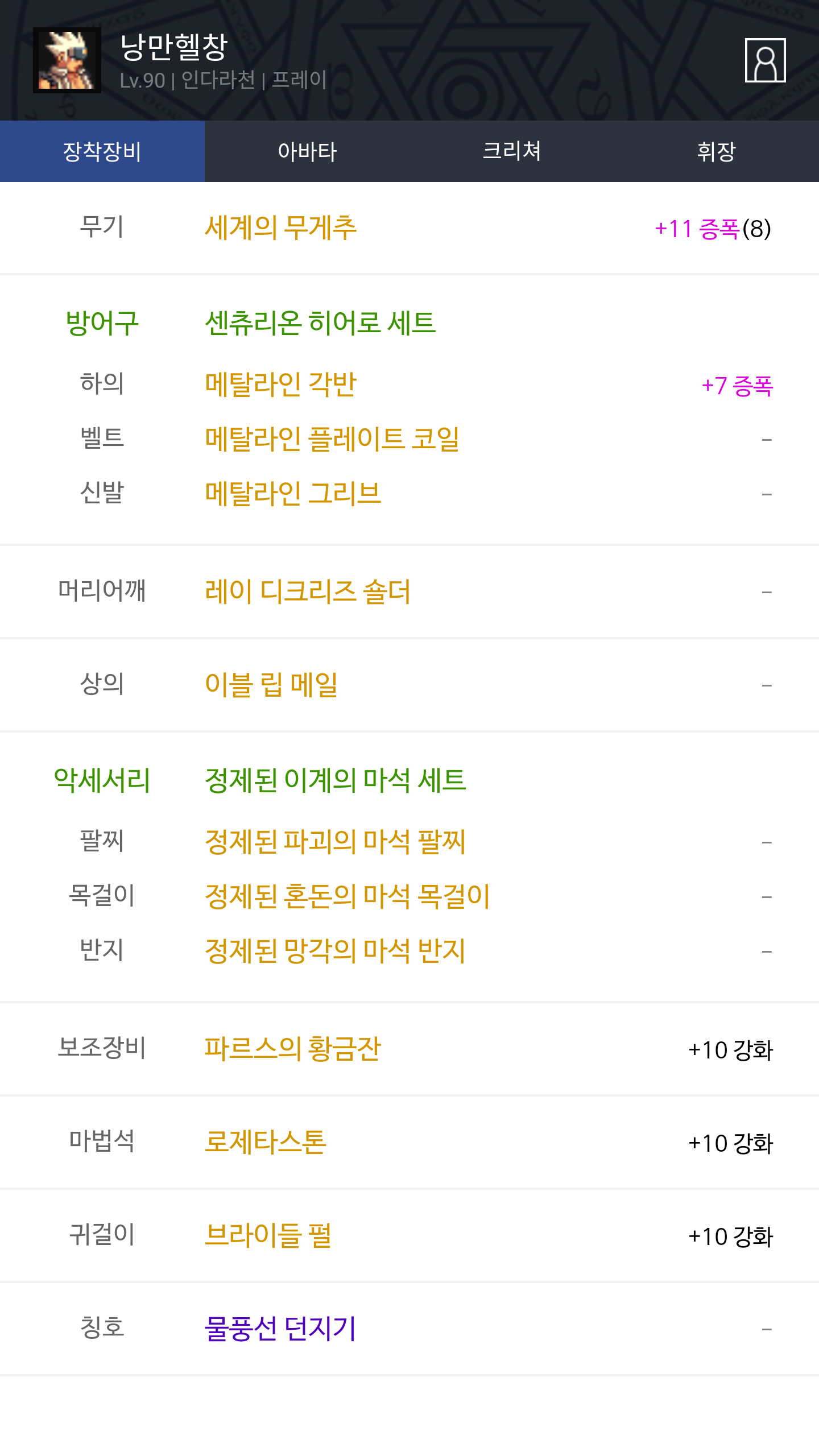Tap the 메탈라인 그리브 shoes item

coord(293,494)
